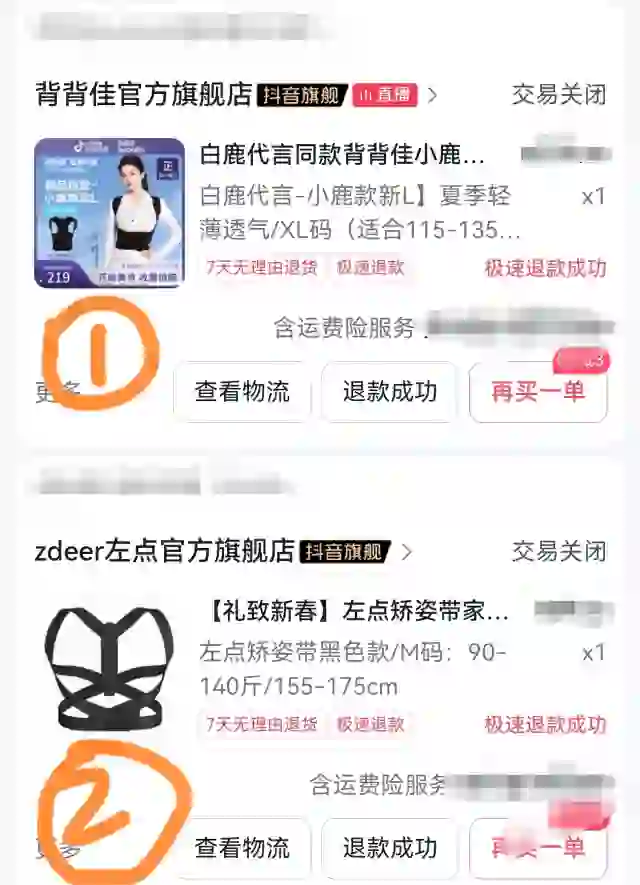Tap 再买一单 for the 左点 order
Screen dimensions: 640x885
(x=538, y=848)
